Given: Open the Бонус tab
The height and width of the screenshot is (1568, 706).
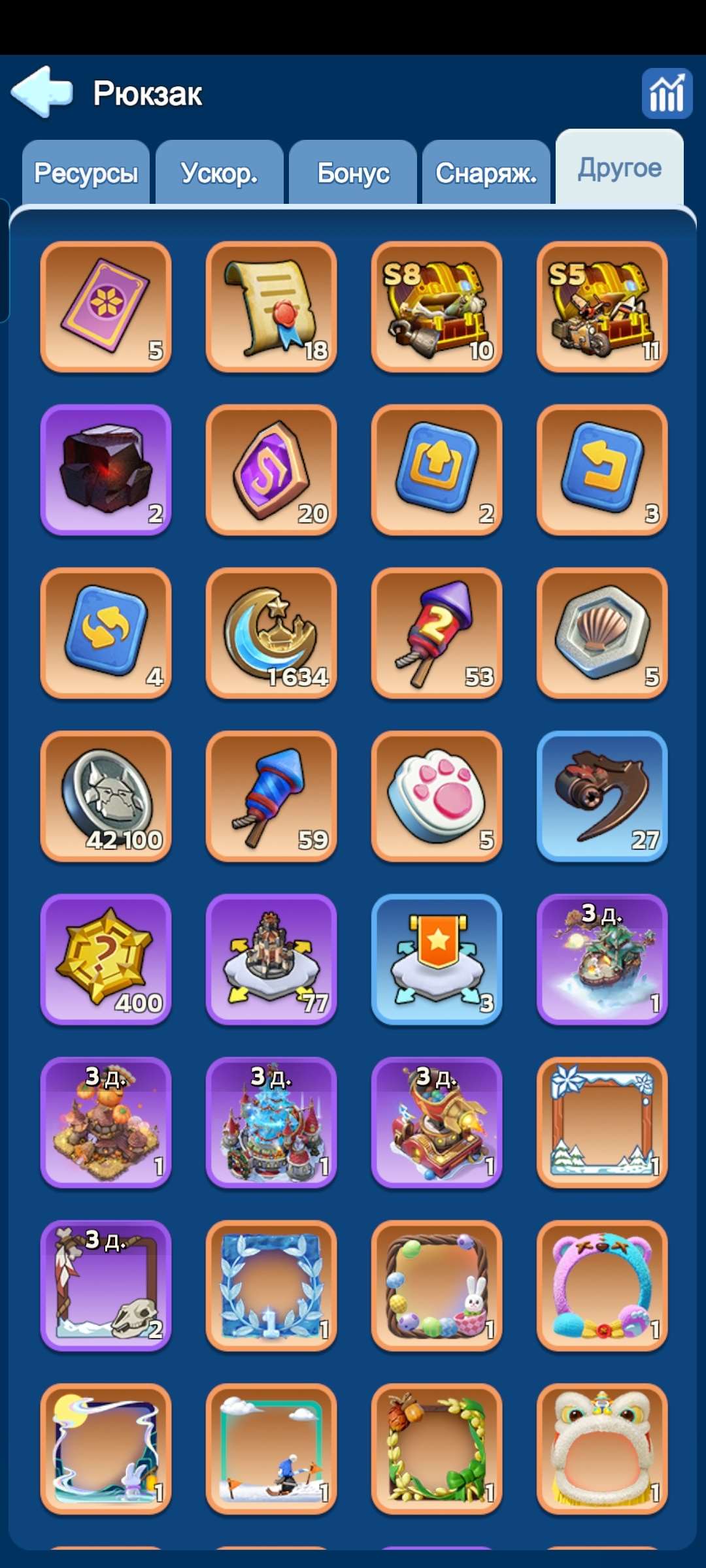Looking at the screenshot, I should pos(353,173).
